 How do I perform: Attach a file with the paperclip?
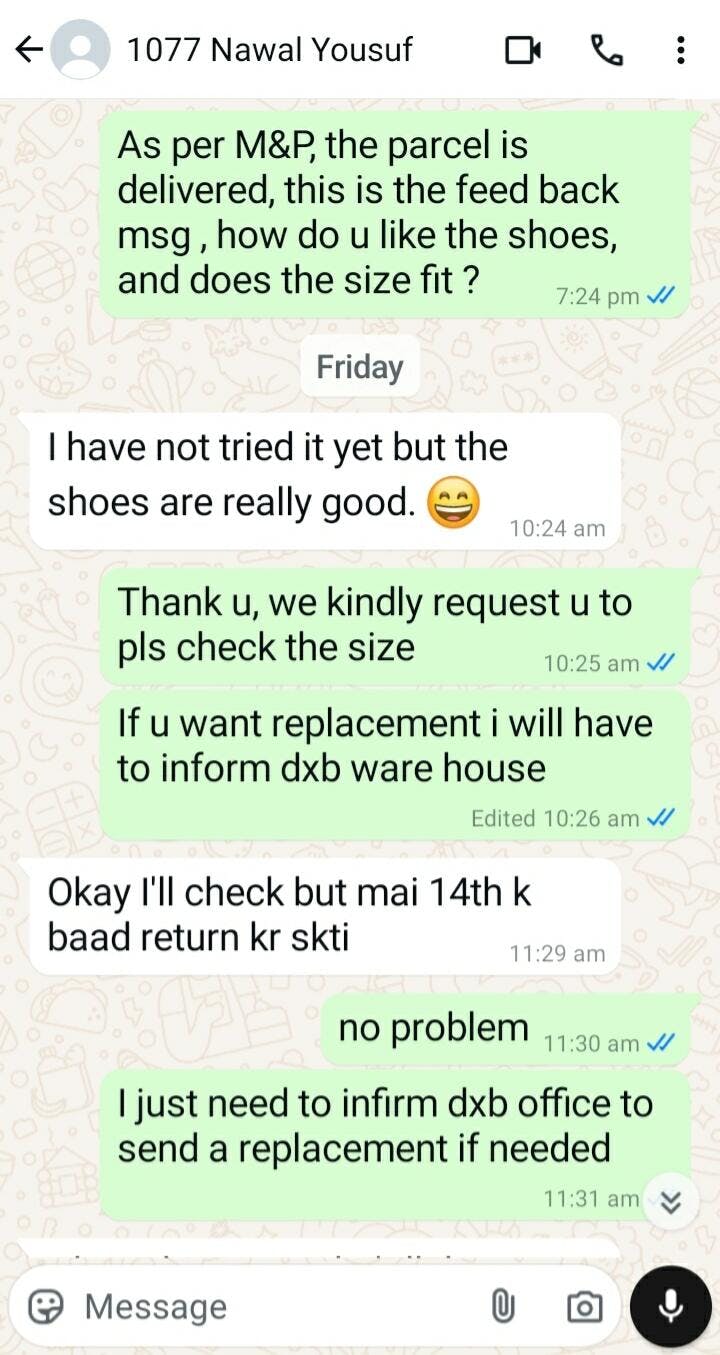coord(503,1306)
